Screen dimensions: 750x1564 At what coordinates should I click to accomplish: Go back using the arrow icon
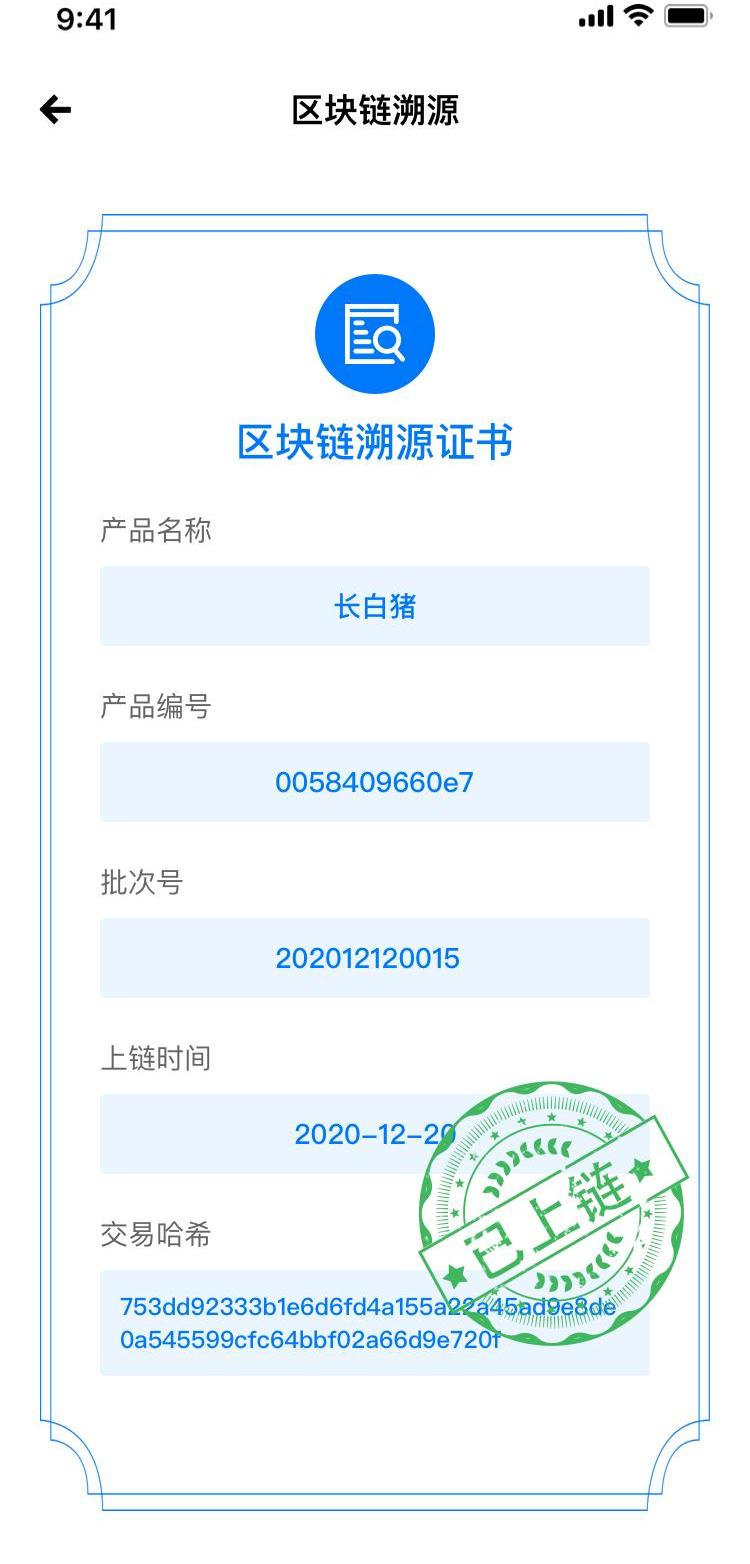tap(55, 109)
